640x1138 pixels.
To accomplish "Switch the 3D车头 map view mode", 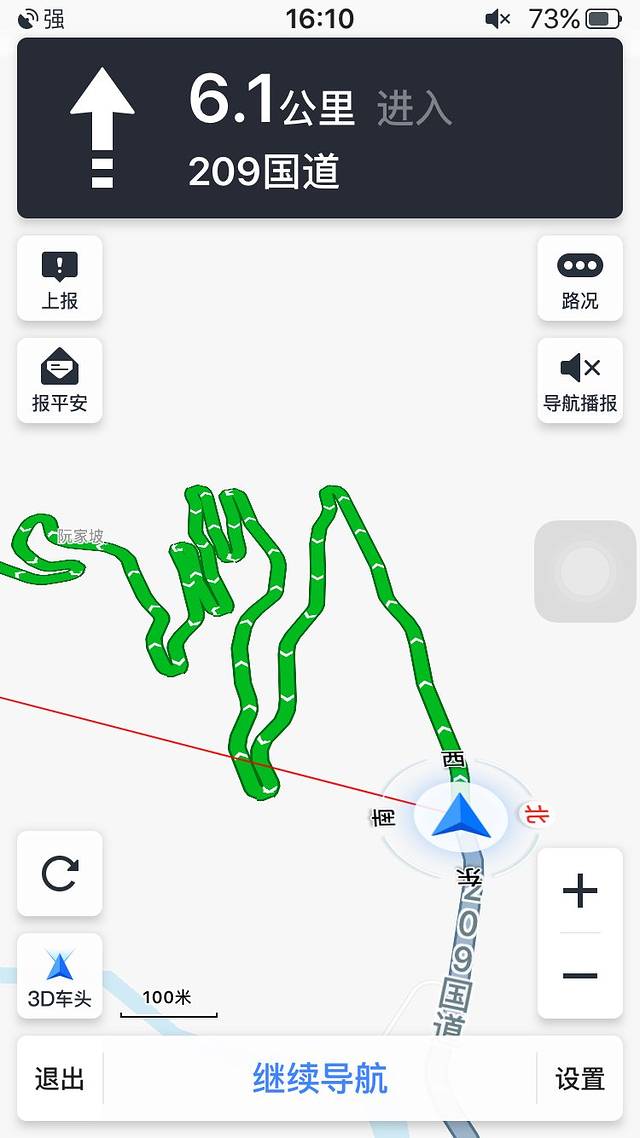I will click(60, 976).
